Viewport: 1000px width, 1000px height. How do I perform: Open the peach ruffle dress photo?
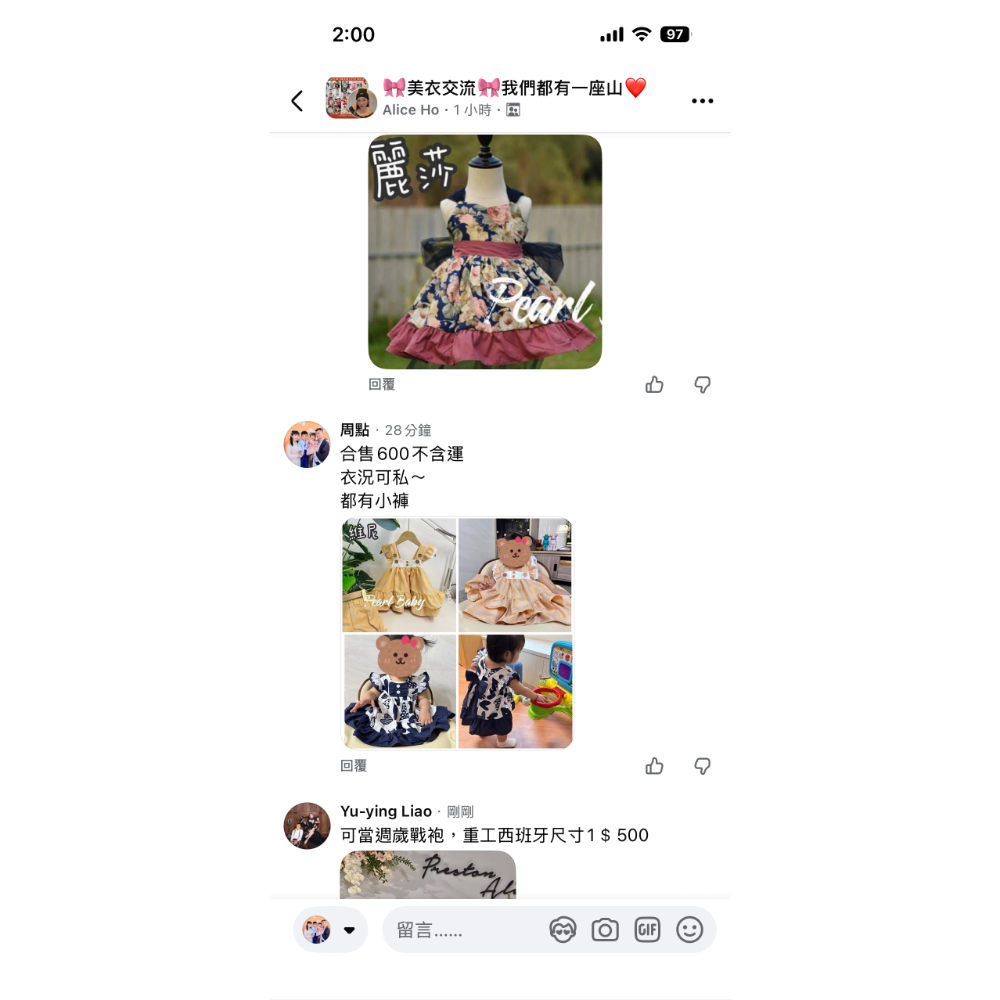[515, 575]
